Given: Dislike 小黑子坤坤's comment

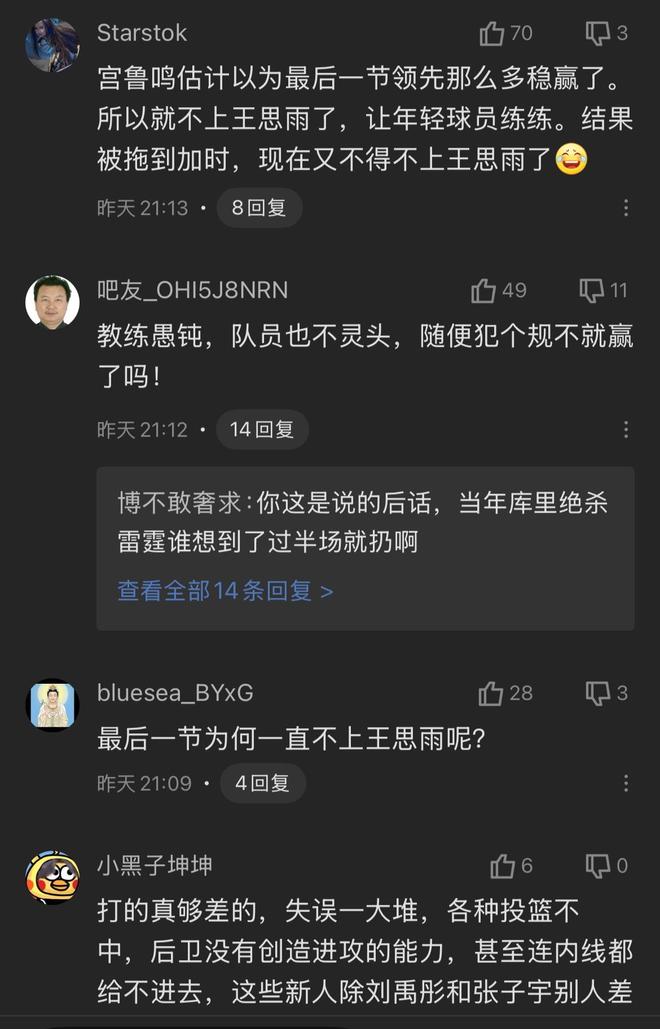Looking at the screenshot, I should click(597, 866).
